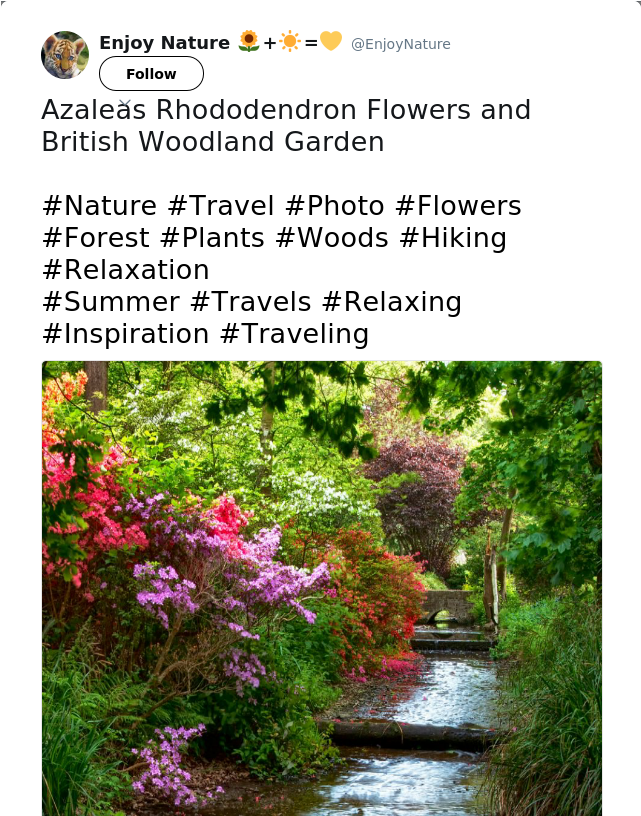Open the #Relaxing hashtag
This screenshot has height=816, width=641.
391,302
